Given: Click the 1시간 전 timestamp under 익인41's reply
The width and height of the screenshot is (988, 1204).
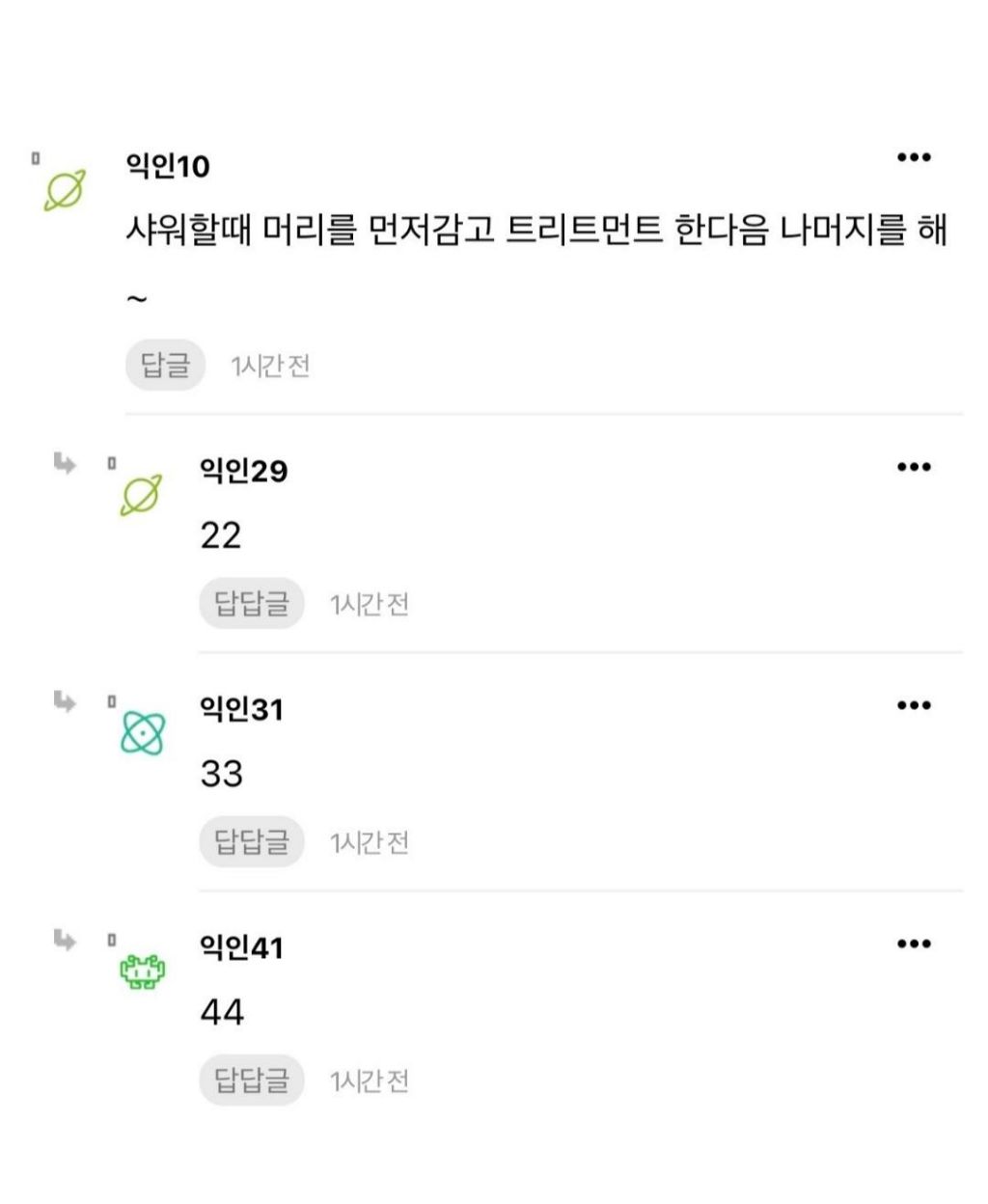Looking at the screenshot, I should click(x=370, y=1080).
